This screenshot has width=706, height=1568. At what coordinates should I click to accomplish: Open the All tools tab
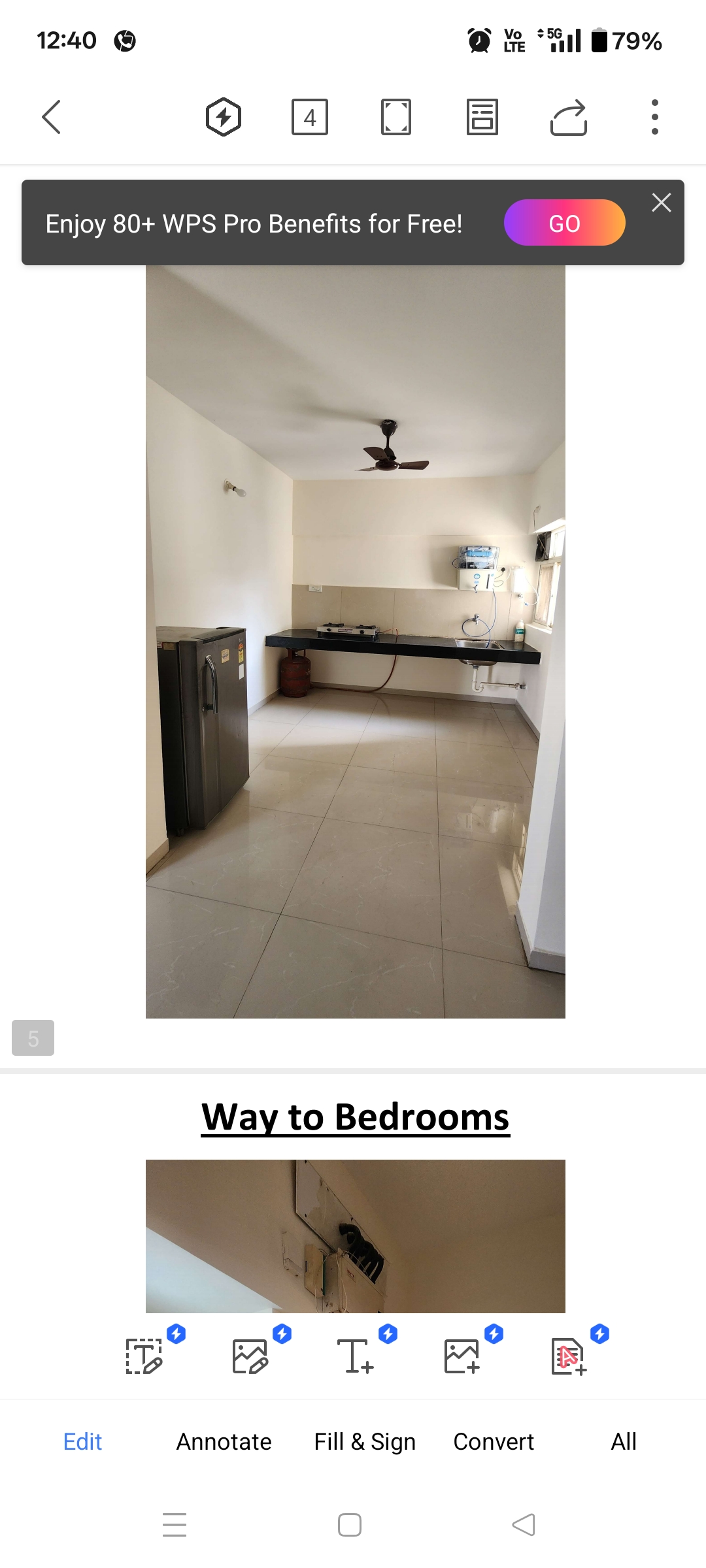click(624, 1441)
